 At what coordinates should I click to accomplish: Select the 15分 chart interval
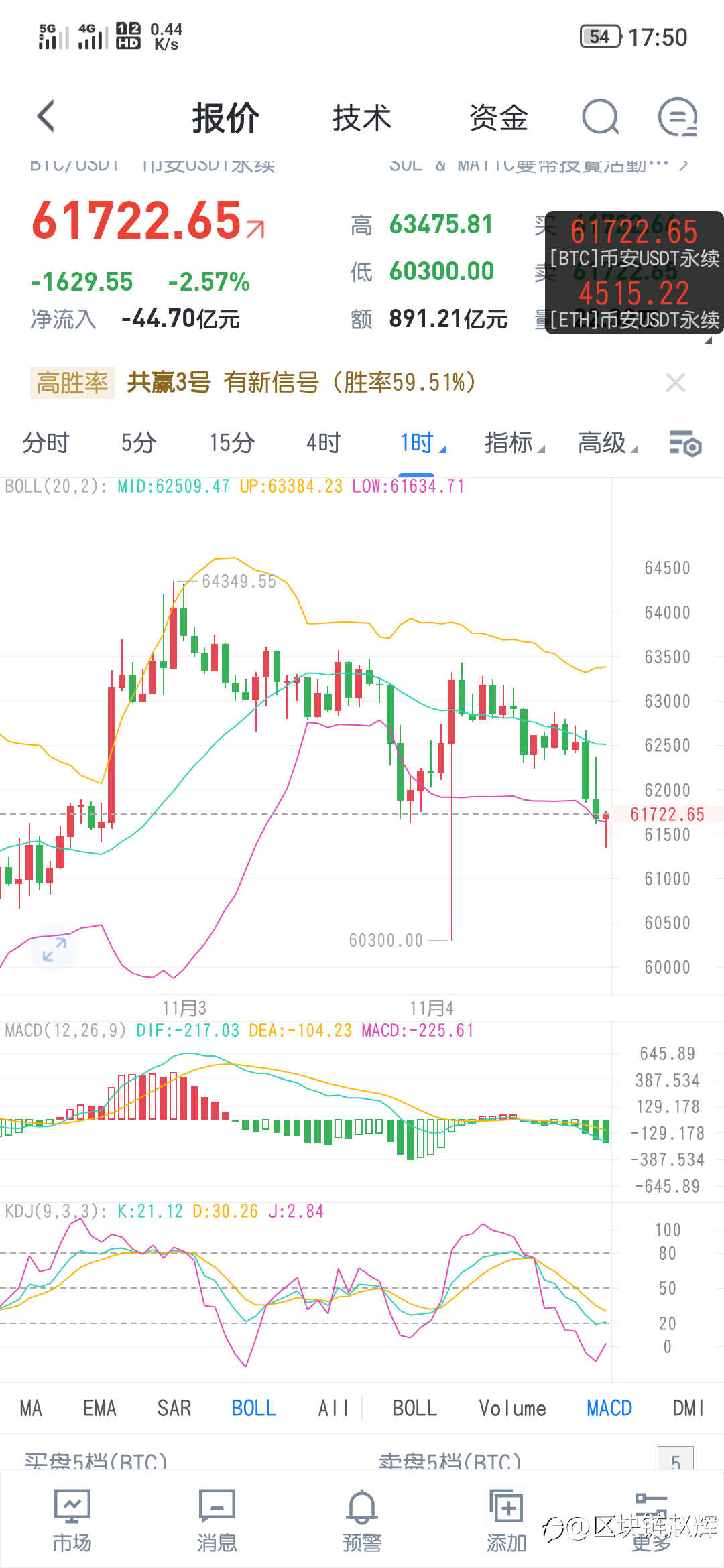232,443
